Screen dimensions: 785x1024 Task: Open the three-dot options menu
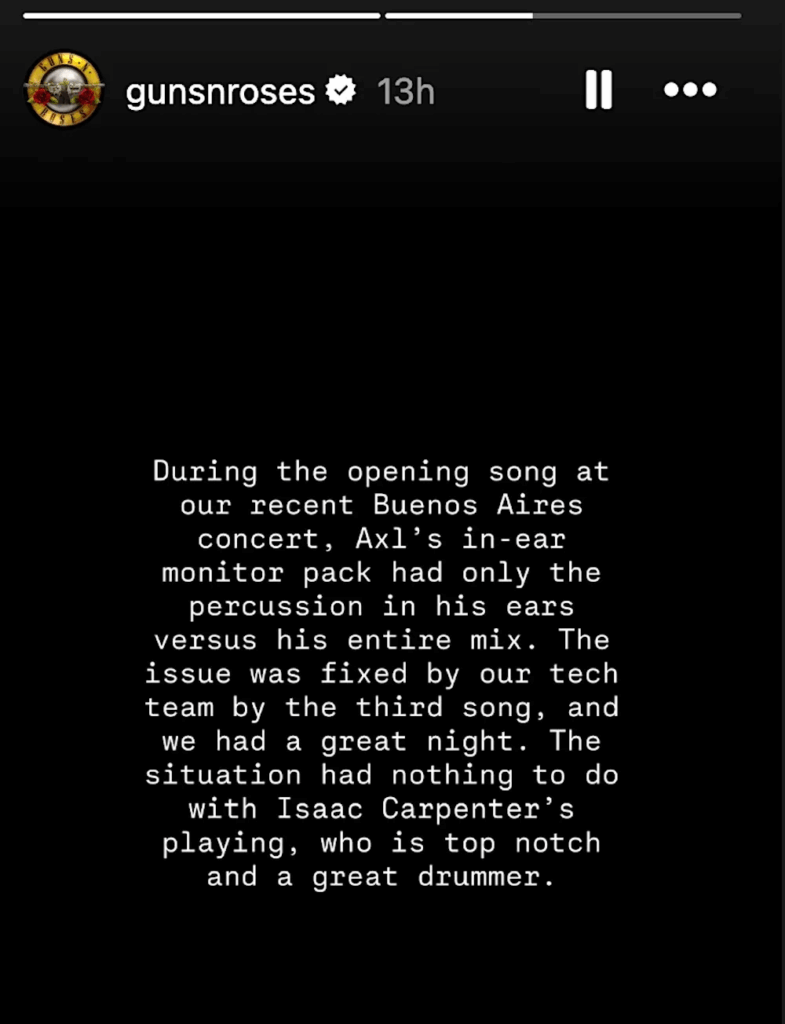tap(690, 90)
